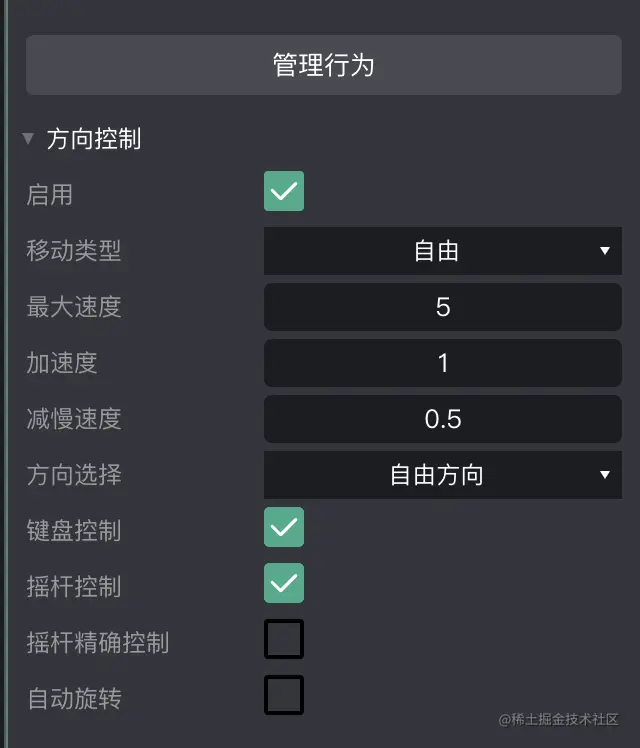Viewport: 640px width, 748px height.
Task: Disable the 键盘控制 checkbox
Action: 284,527
